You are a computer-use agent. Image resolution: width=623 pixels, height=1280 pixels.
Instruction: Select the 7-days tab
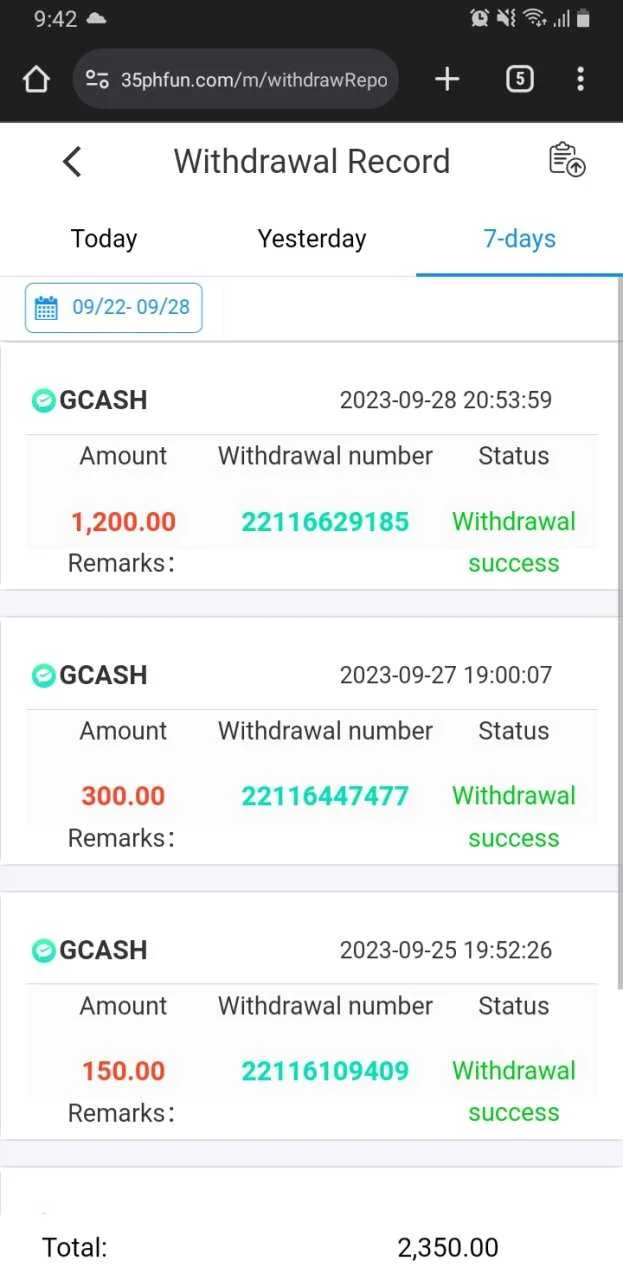point(519,239)
